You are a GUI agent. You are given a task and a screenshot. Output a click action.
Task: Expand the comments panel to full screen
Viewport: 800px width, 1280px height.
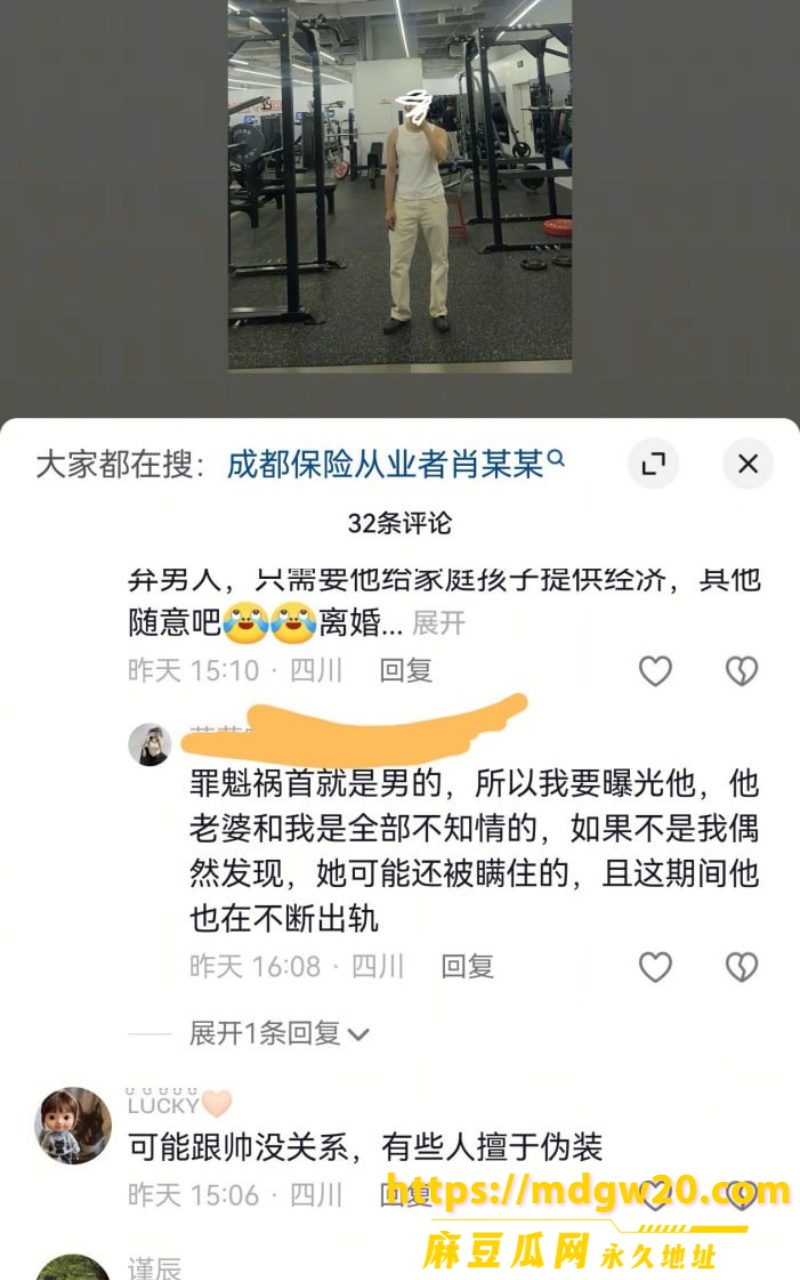tap(653, 464)
